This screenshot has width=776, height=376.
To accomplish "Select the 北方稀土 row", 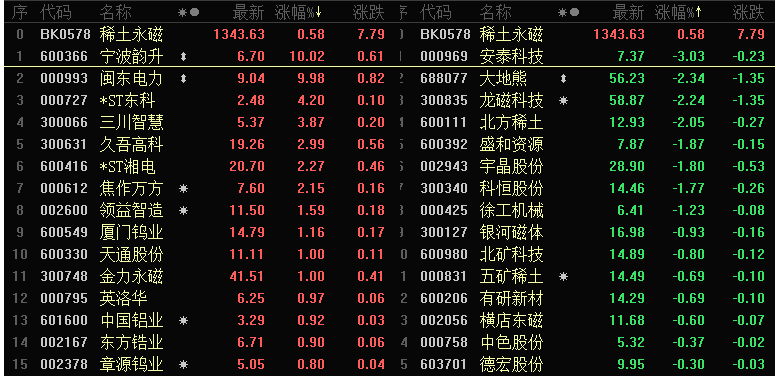I will [x=586, y=122].
